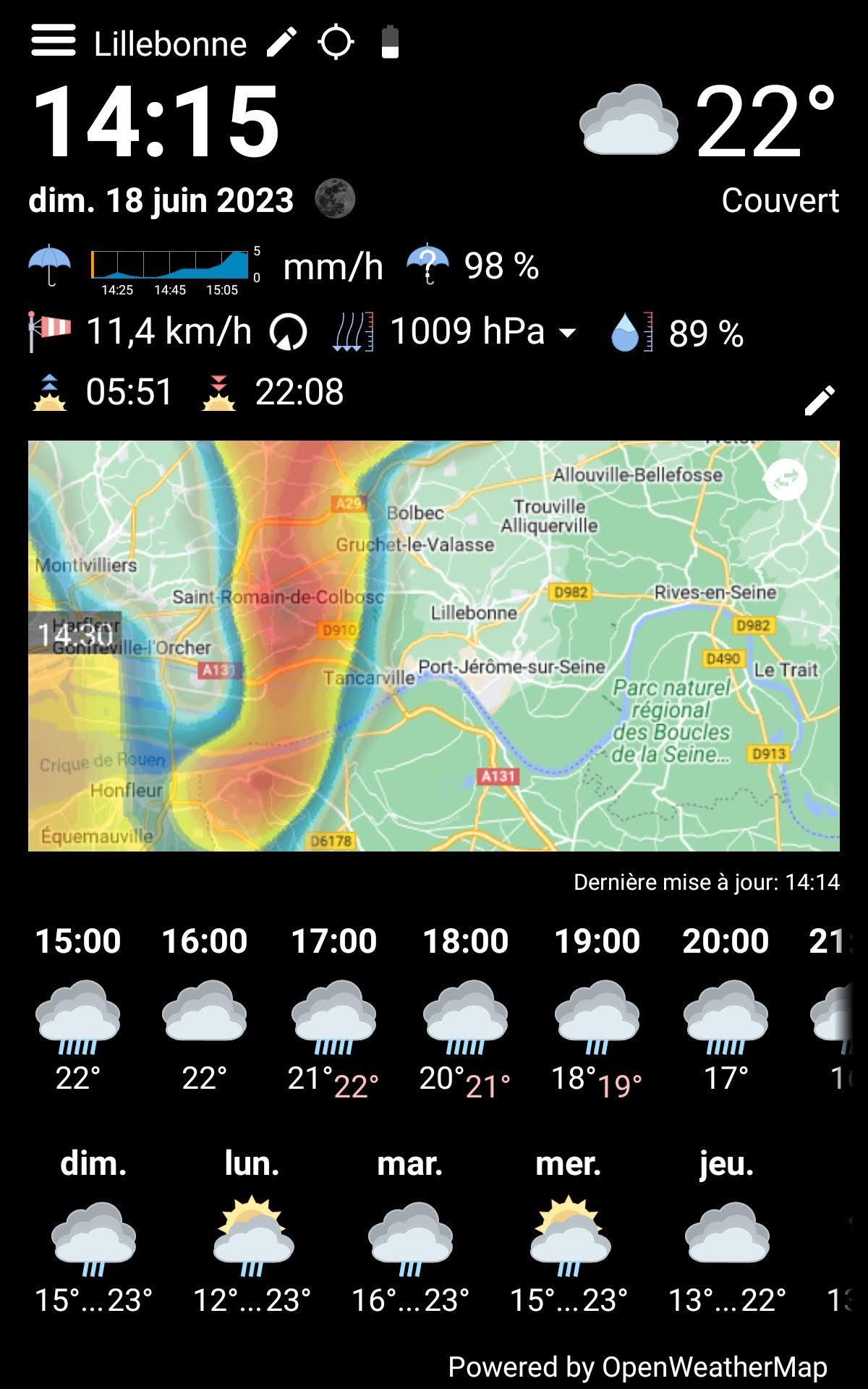Edit the displayed weather details
This screenshot has height=1389, width=868.
(820, 400)
